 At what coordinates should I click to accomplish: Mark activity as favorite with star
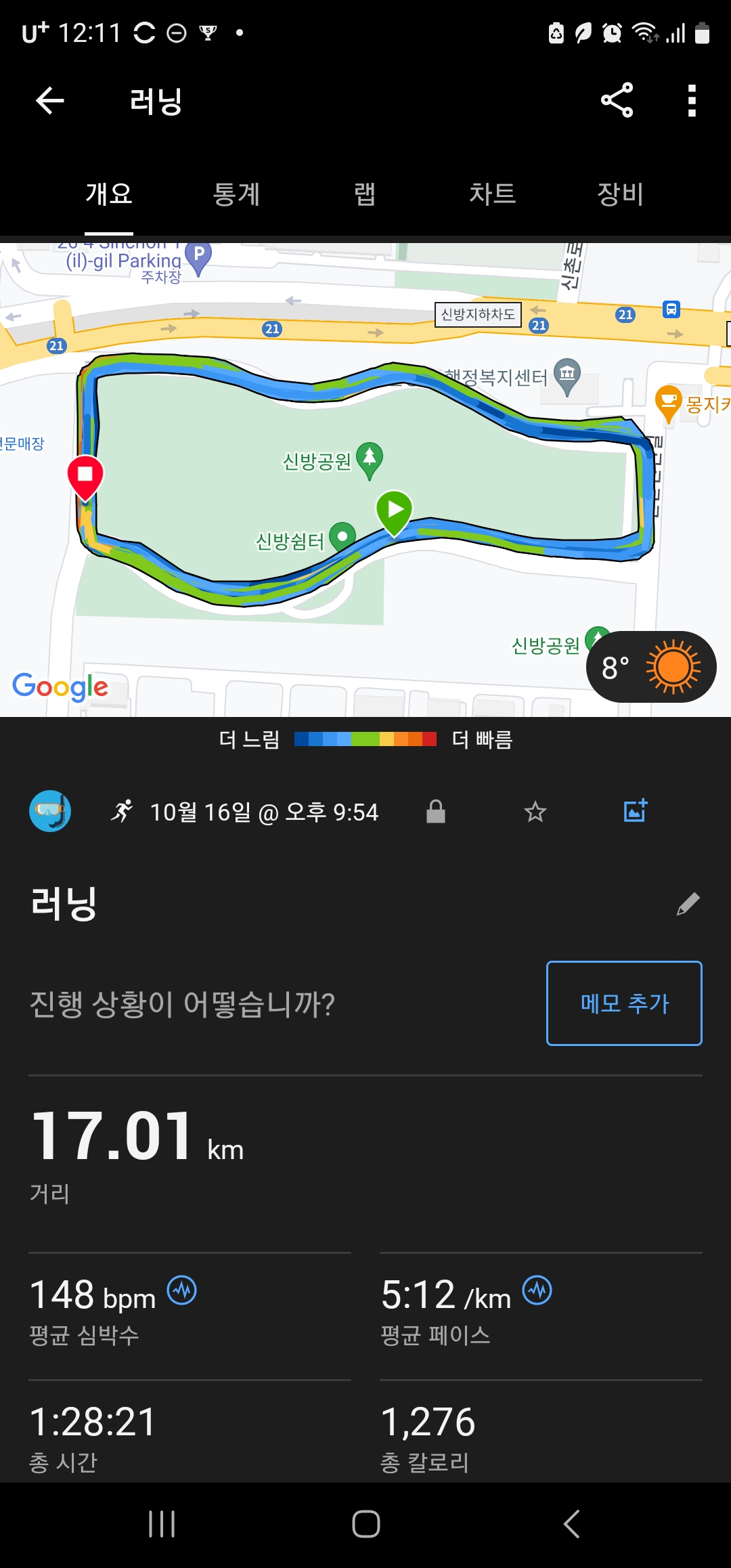[535, 811]
